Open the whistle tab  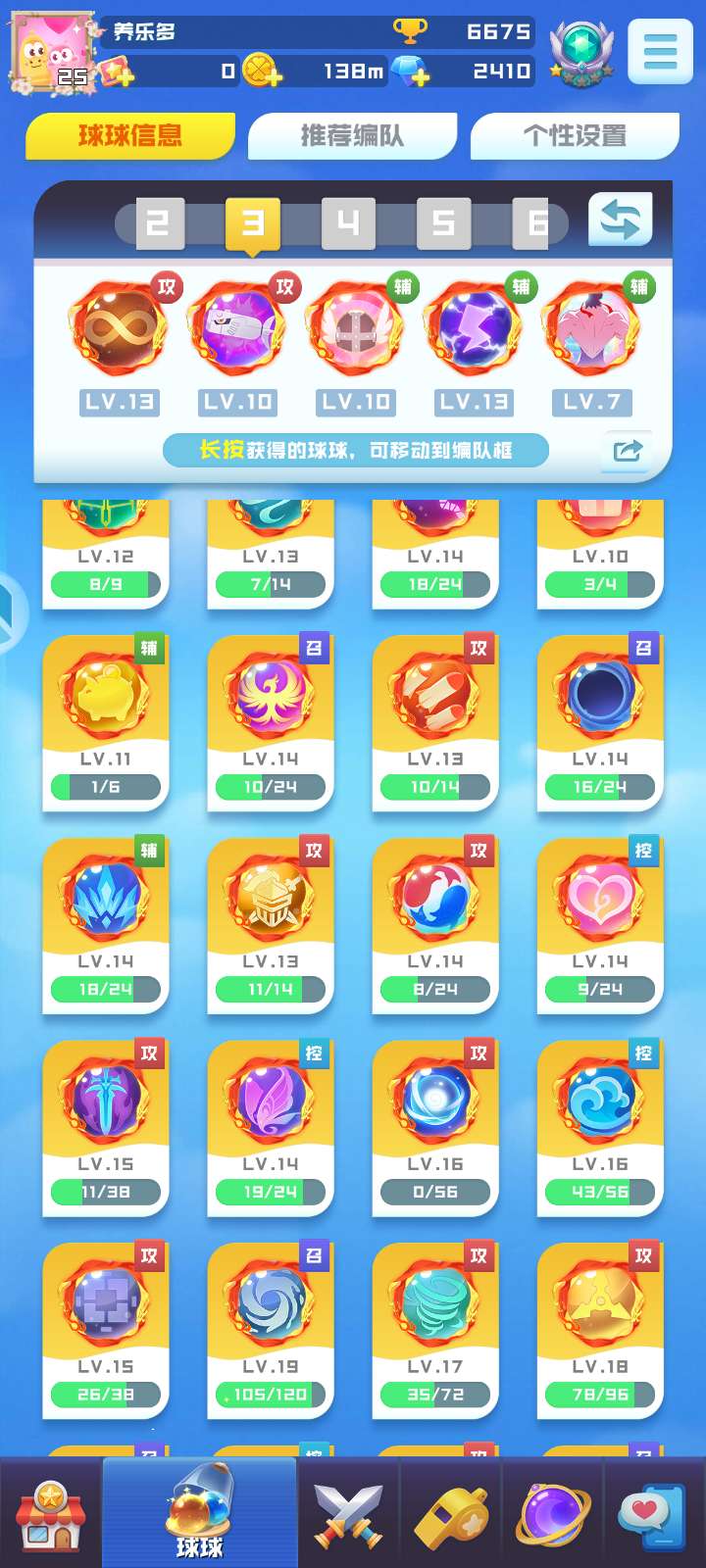point(450,1515)
